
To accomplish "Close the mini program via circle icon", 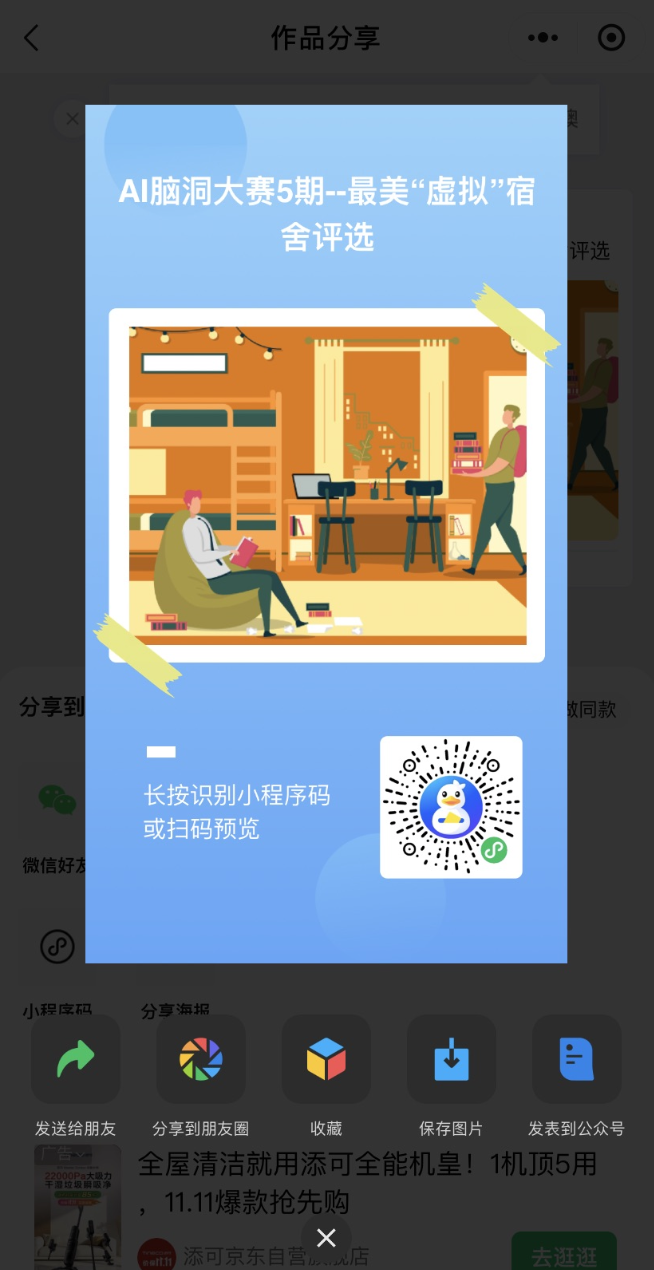I will [x=610, y=38].
